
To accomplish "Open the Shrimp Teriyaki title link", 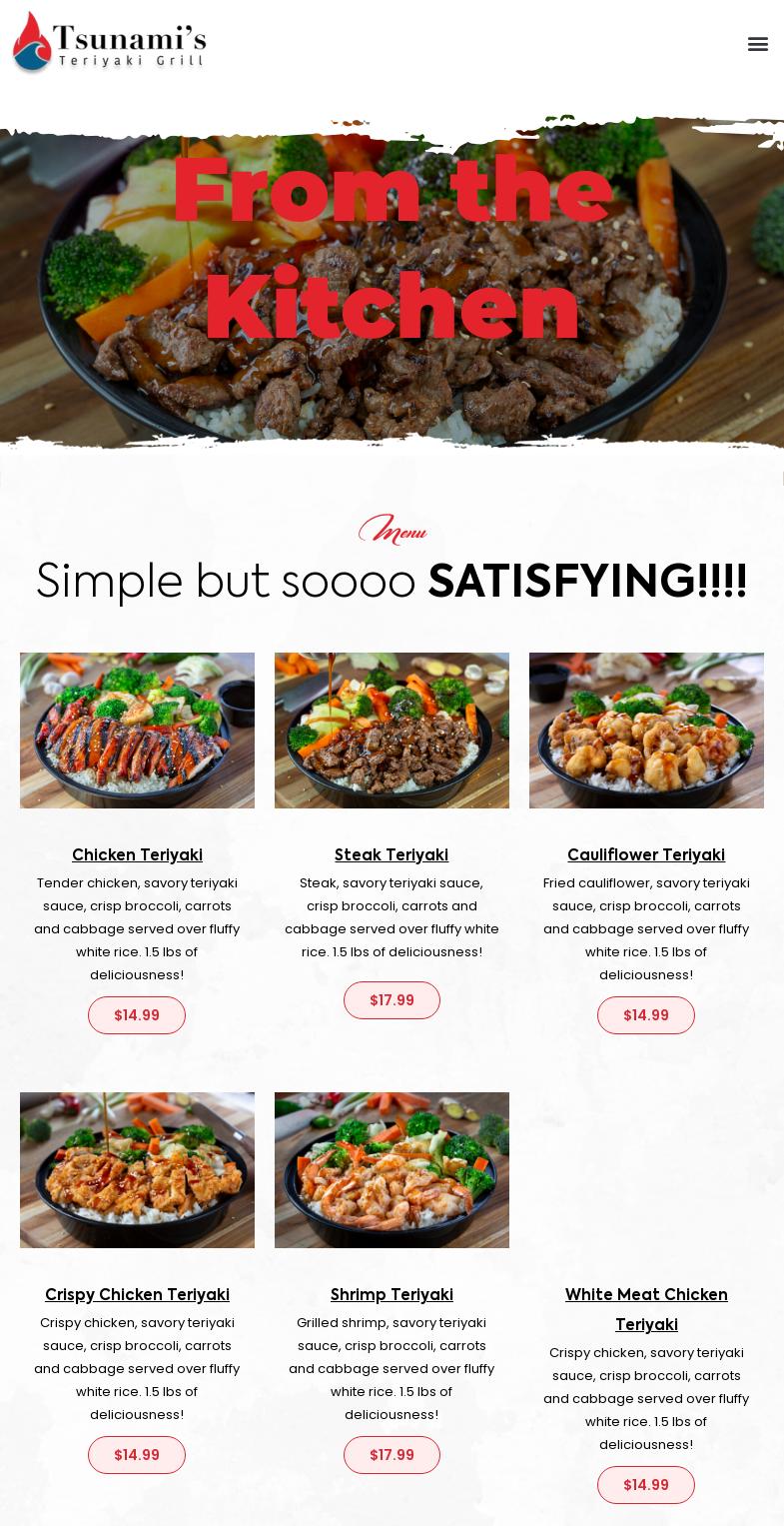I will point(392,1294).
